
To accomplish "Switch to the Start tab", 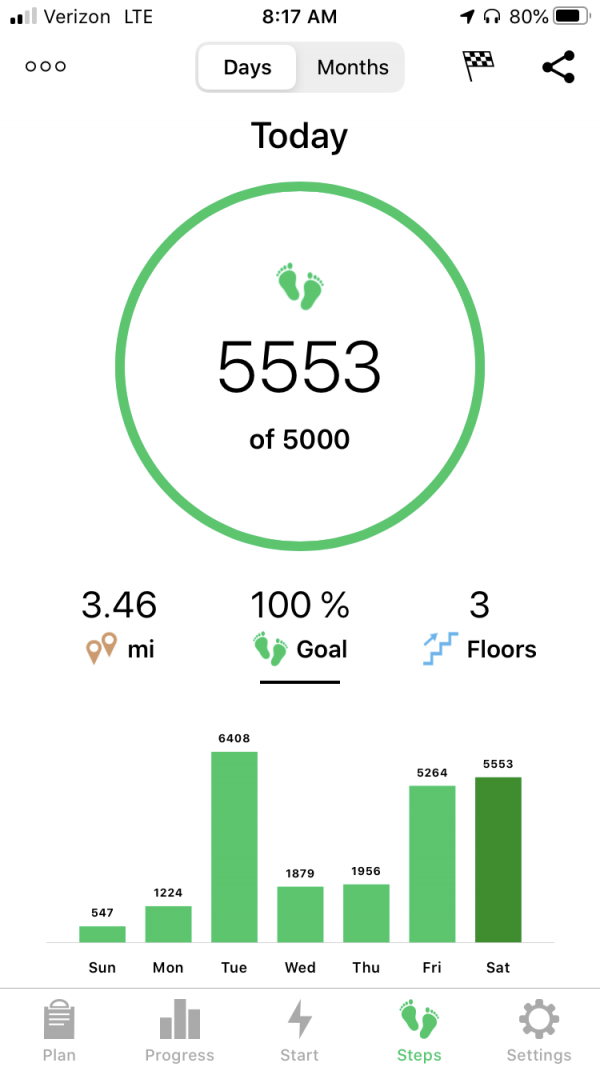I will click(x=300, y=1031).
